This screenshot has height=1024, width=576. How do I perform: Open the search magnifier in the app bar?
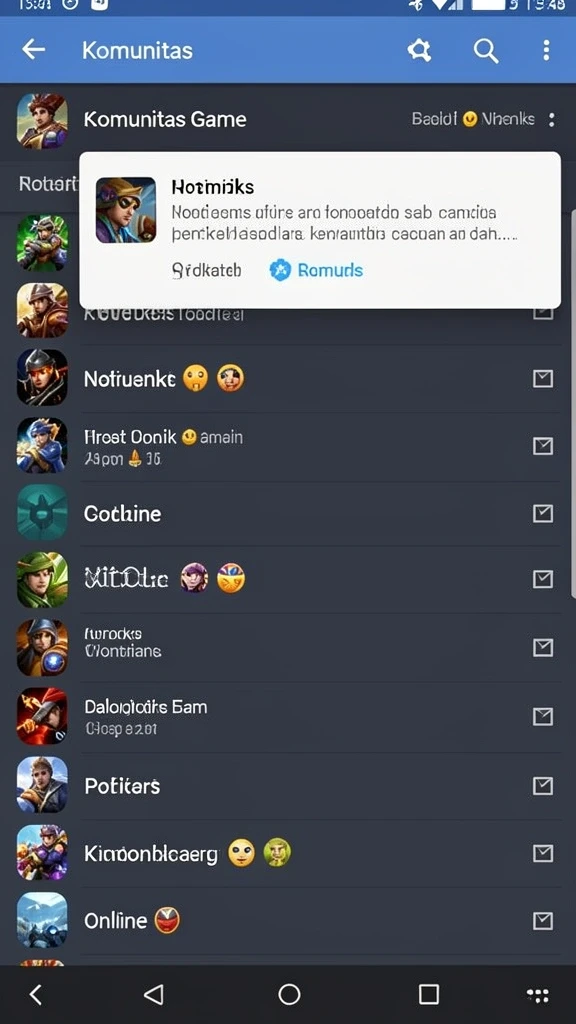[x=486, y=50]
